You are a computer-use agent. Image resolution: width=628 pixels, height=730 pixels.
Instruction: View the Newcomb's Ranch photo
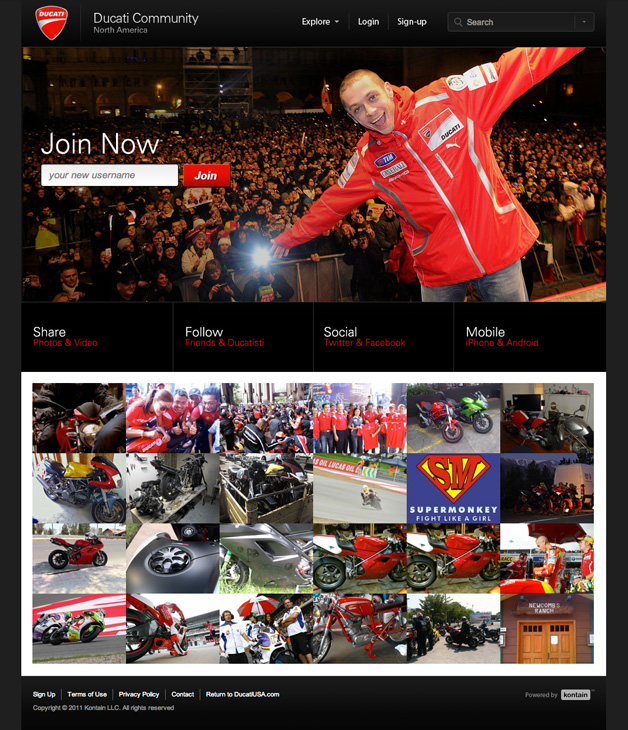coord(547,628)
